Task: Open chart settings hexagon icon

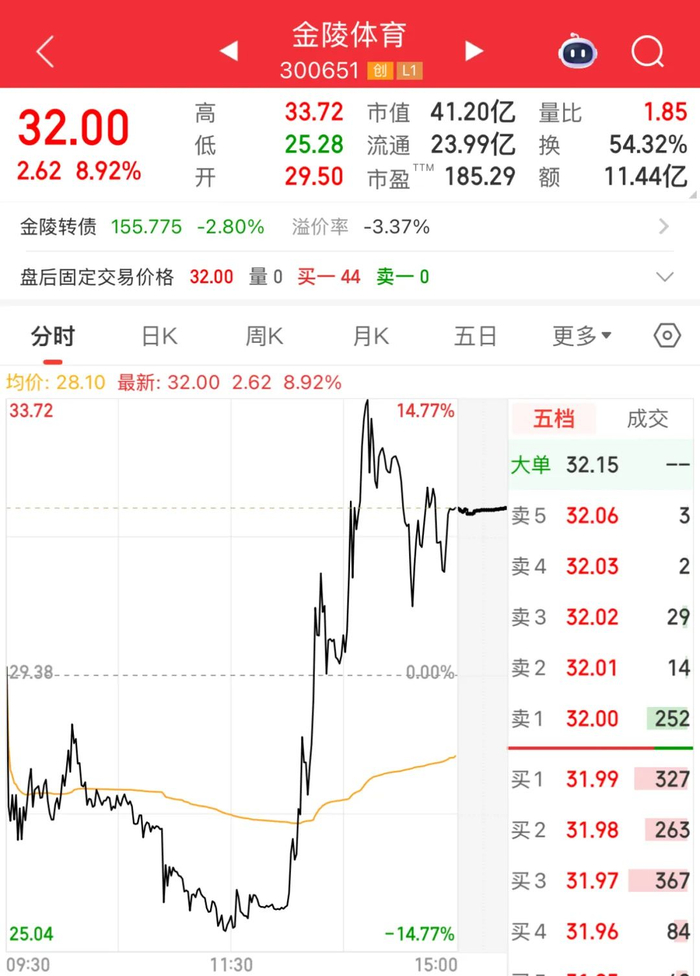Action: 667,336
